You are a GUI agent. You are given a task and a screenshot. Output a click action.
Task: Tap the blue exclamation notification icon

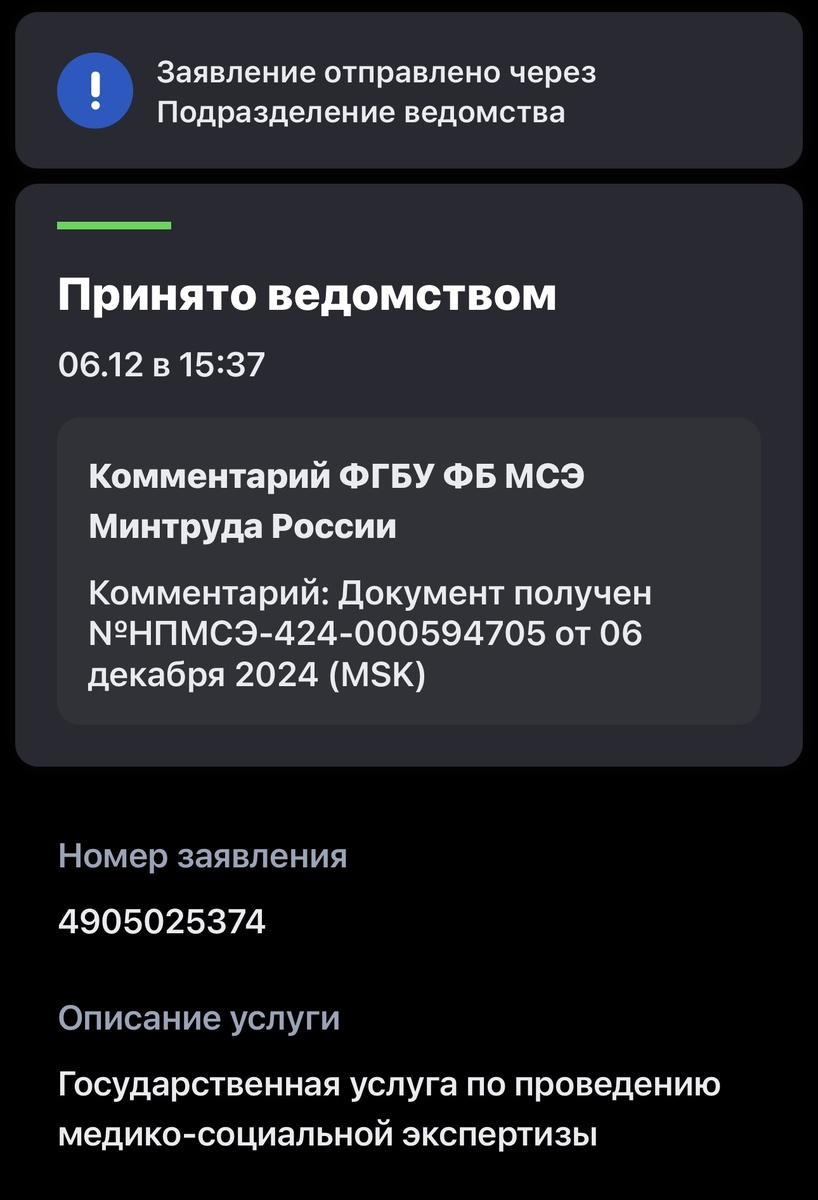click(x=96, y=89)
